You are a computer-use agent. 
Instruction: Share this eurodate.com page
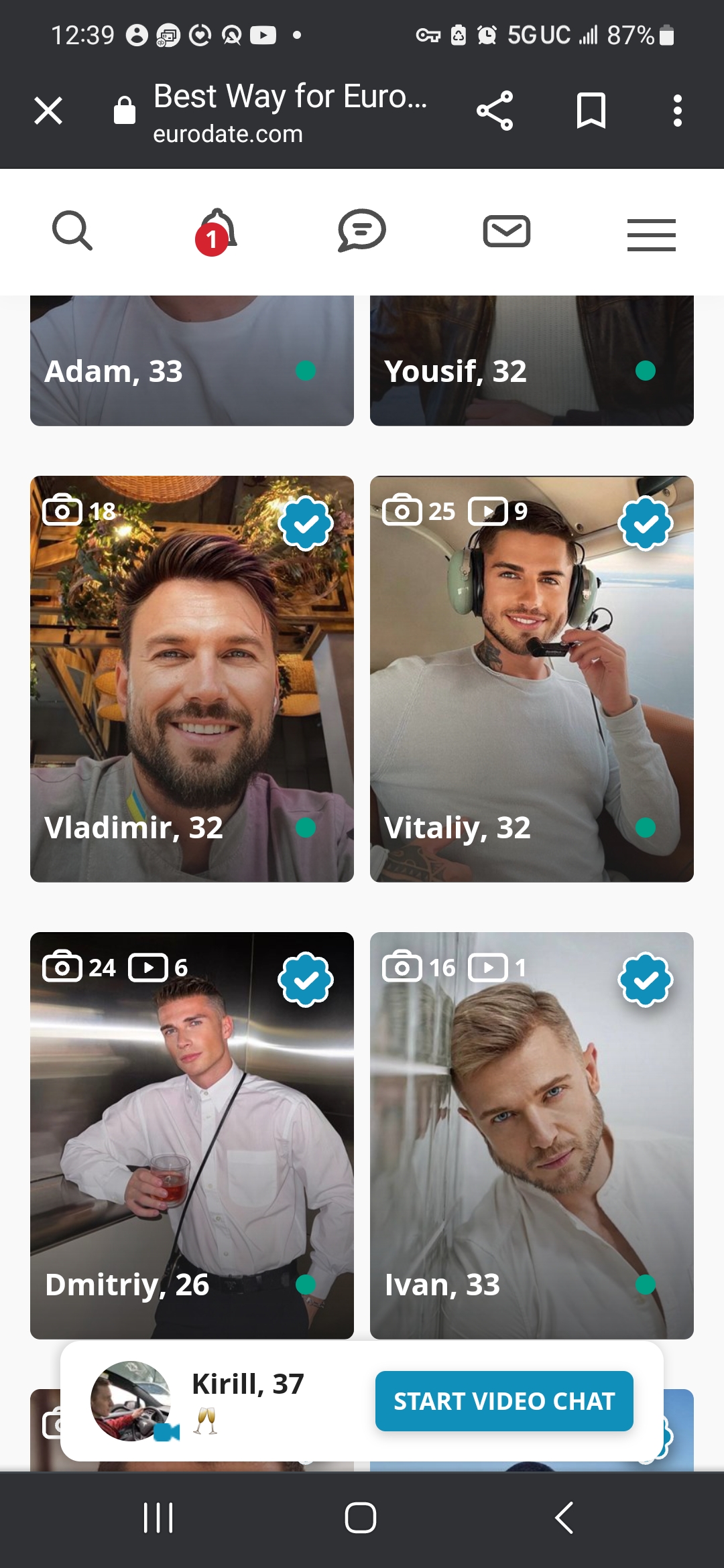495,111
